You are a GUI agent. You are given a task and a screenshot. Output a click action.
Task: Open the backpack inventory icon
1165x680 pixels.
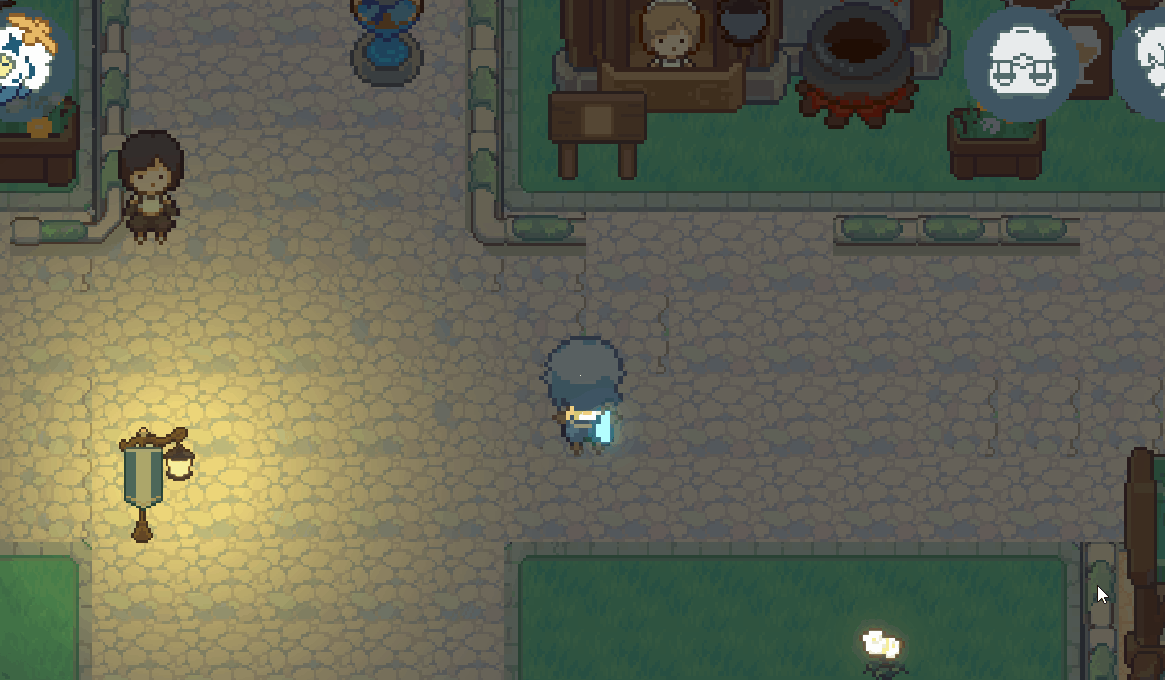coord(1021,65)
